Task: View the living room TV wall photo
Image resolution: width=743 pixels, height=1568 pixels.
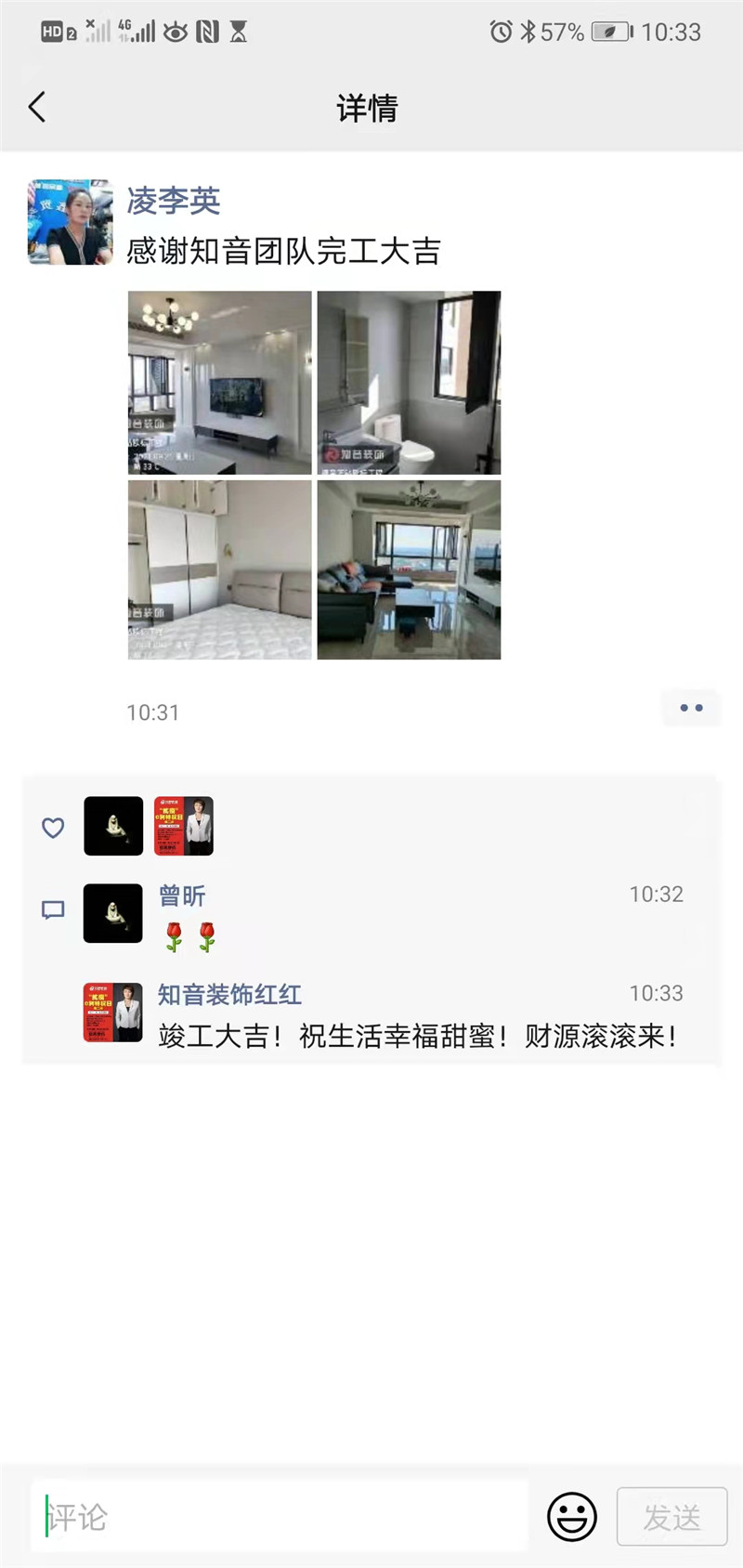Action: pyautogui.click(x=219, y=383)
